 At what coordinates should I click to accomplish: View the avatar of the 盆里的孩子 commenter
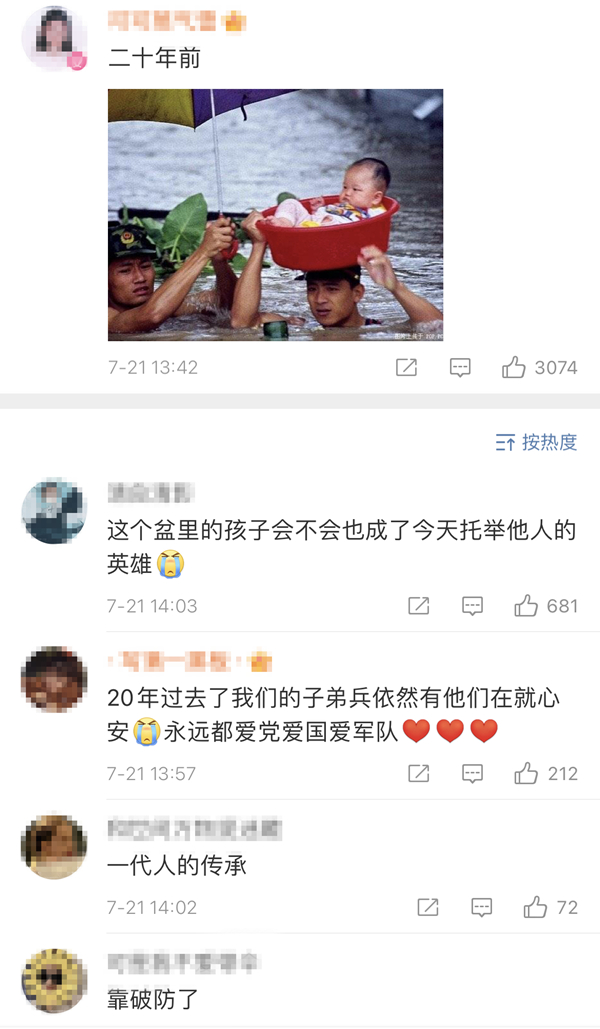(54, 511)
